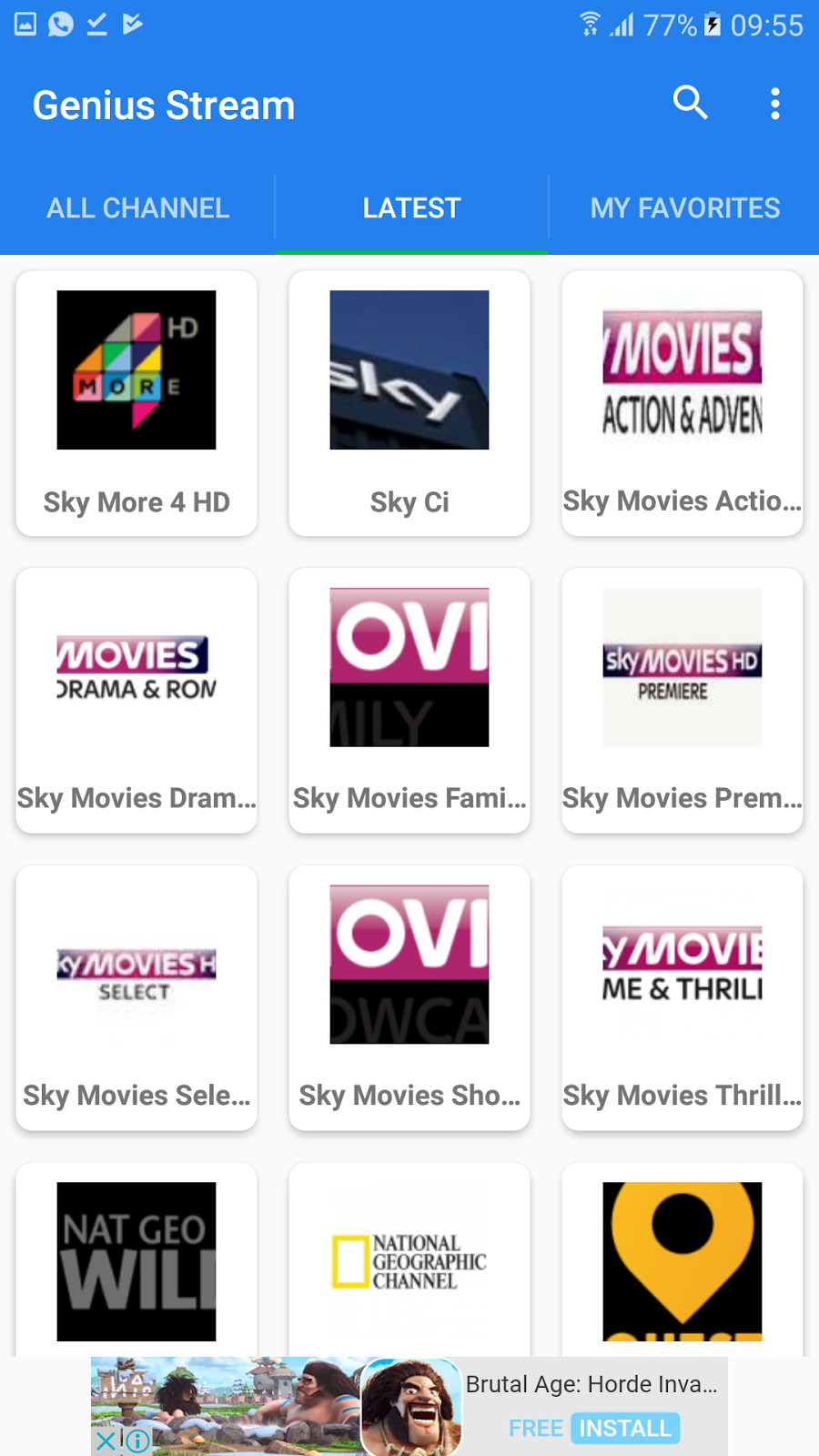Open the three-dot overflow menu
This screenshot has height=1456, width=819.
point(775,104)
